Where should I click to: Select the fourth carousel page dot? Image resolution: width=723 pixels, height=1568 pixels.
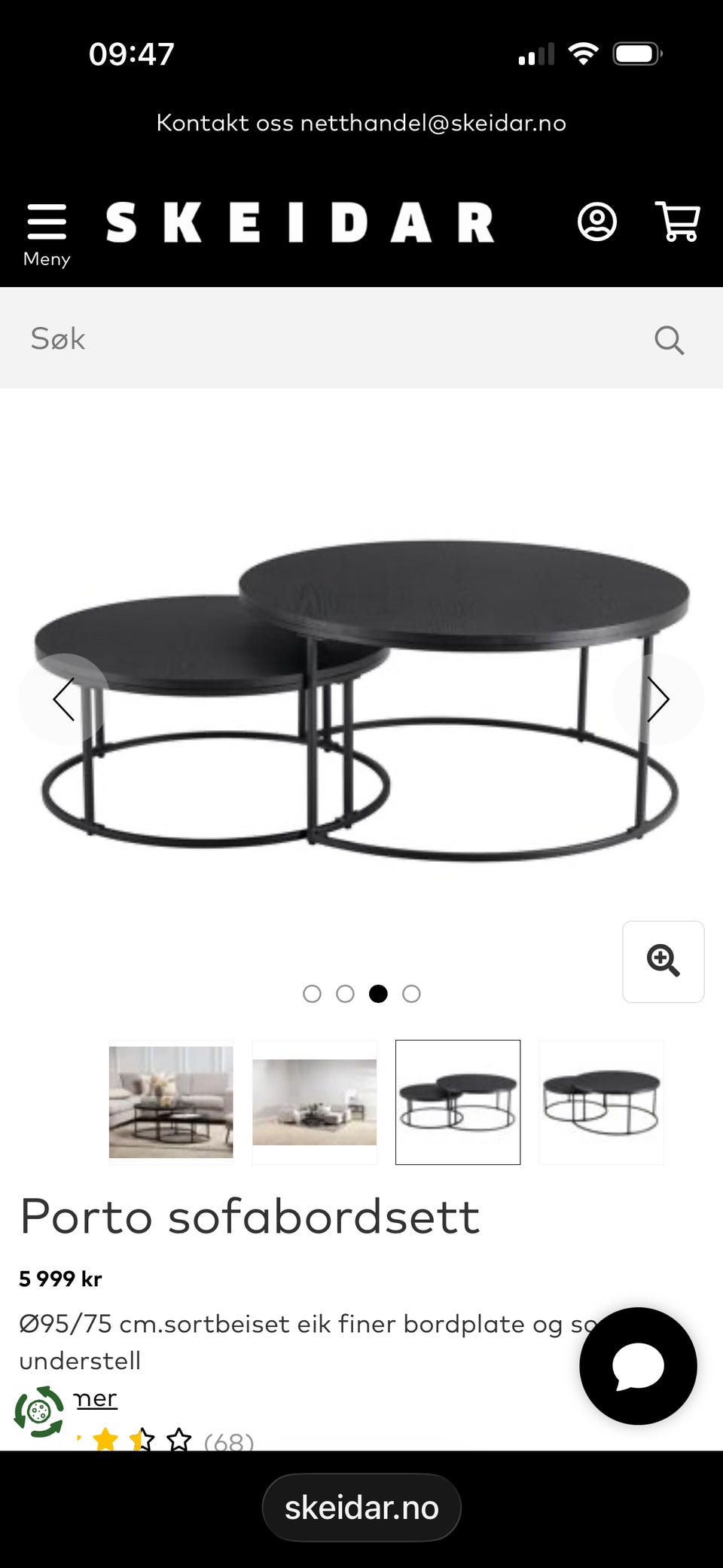click(411, 994)
